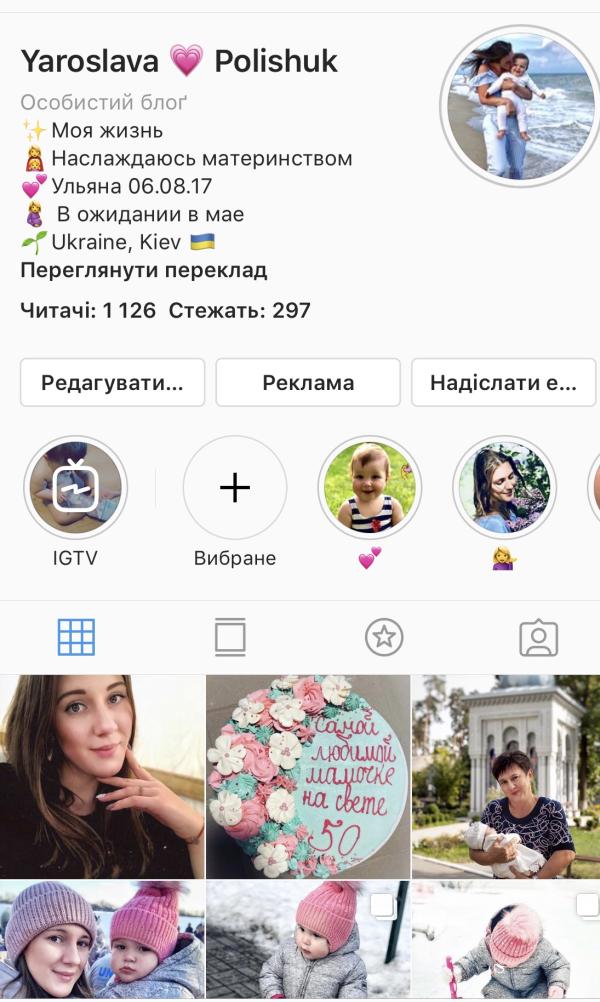This screenshot has width=600, height=1002.
Task: Open the selfie post with long hair
Action: click(101, 776)
